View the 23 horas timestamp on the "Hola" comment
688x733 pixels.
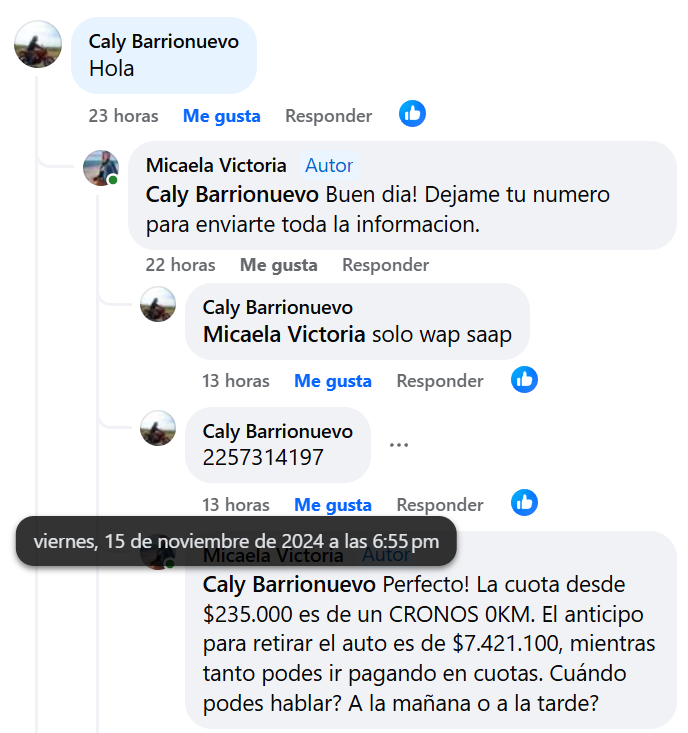tap(123, 116)
